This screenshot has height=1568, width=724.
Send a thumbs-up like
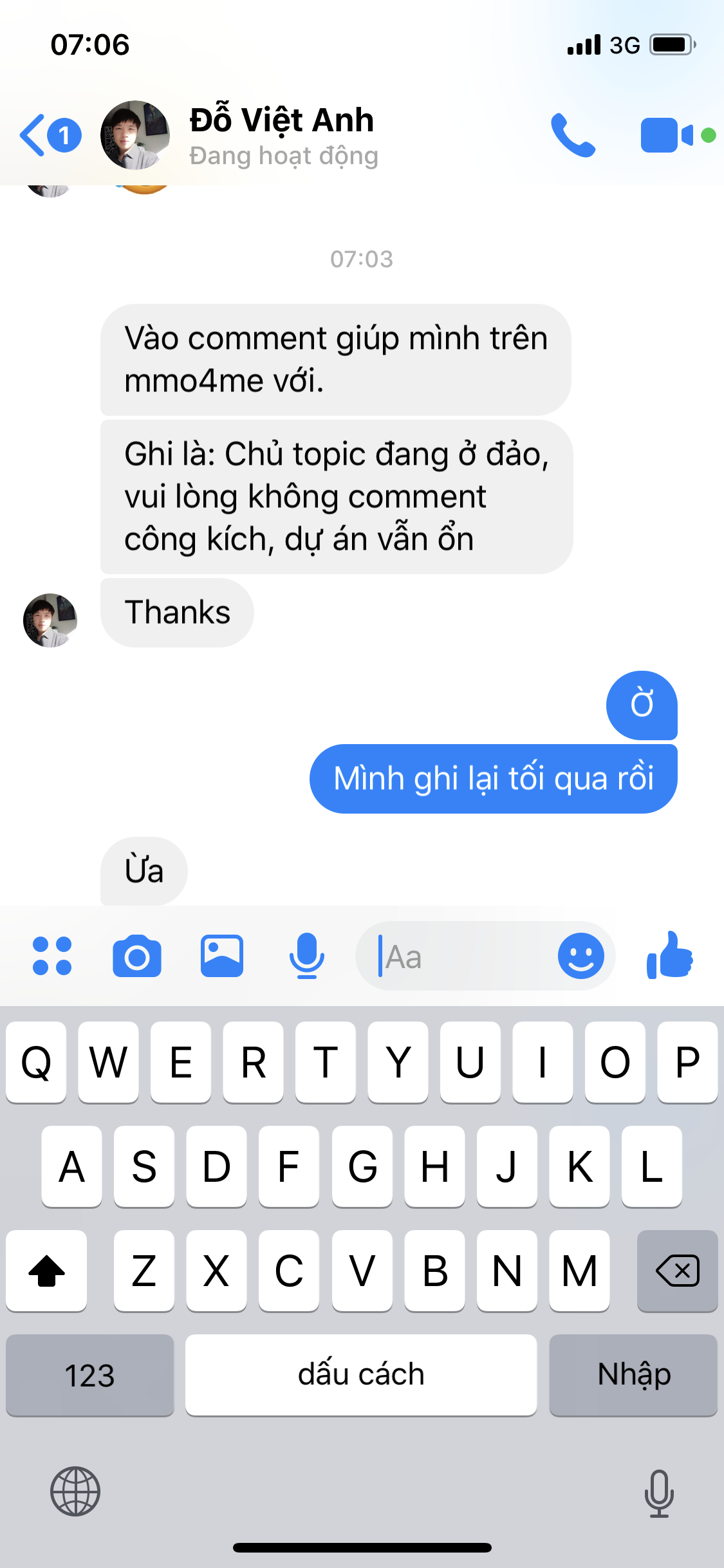point(669,956)
